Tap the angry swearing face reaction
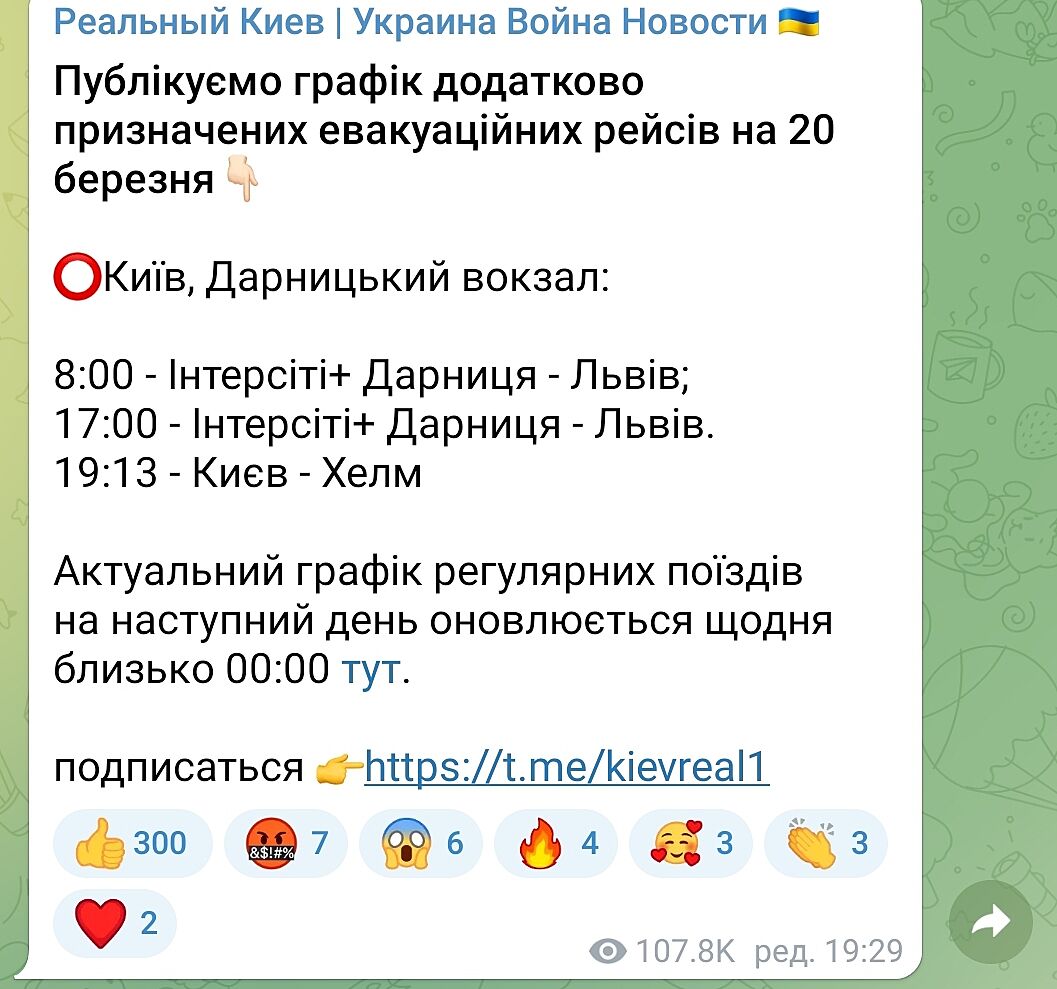 pyautogui.click(x=285, y=844)
